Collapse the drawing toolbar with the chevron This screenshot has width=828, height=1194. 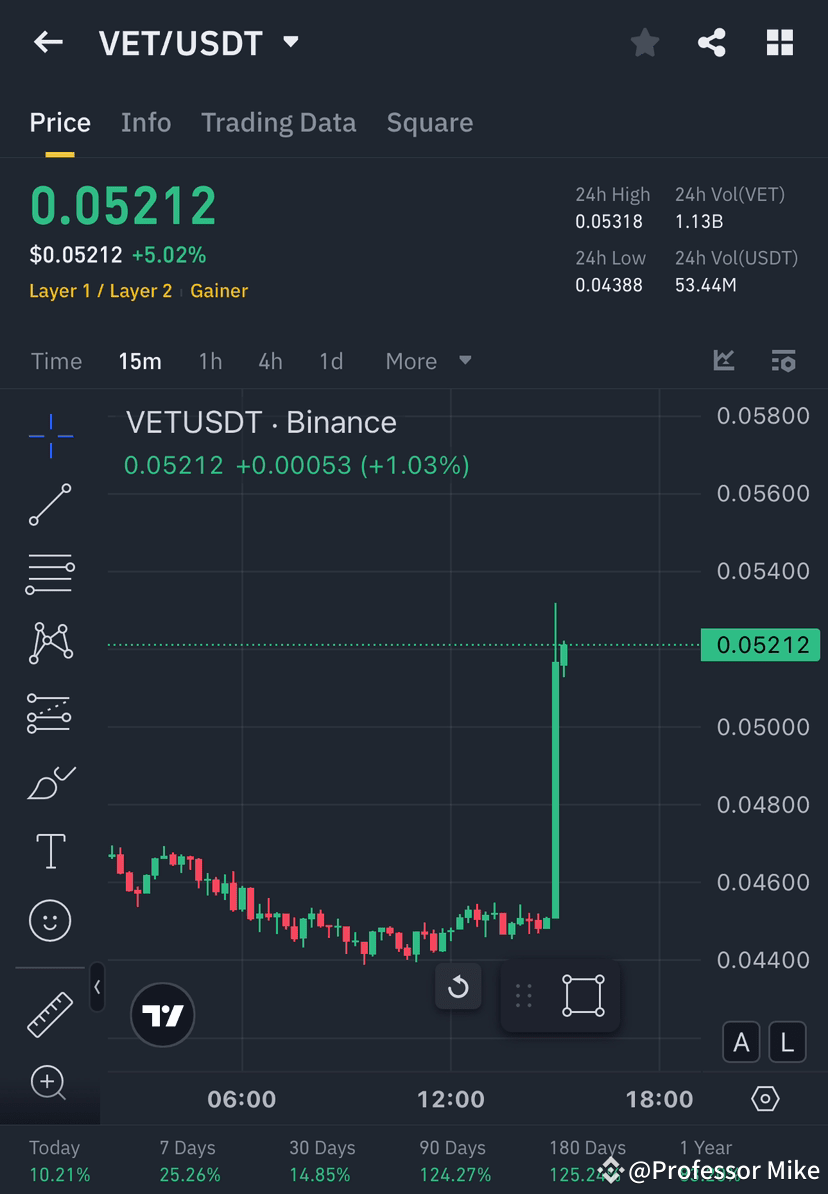[x=97, y=988]
